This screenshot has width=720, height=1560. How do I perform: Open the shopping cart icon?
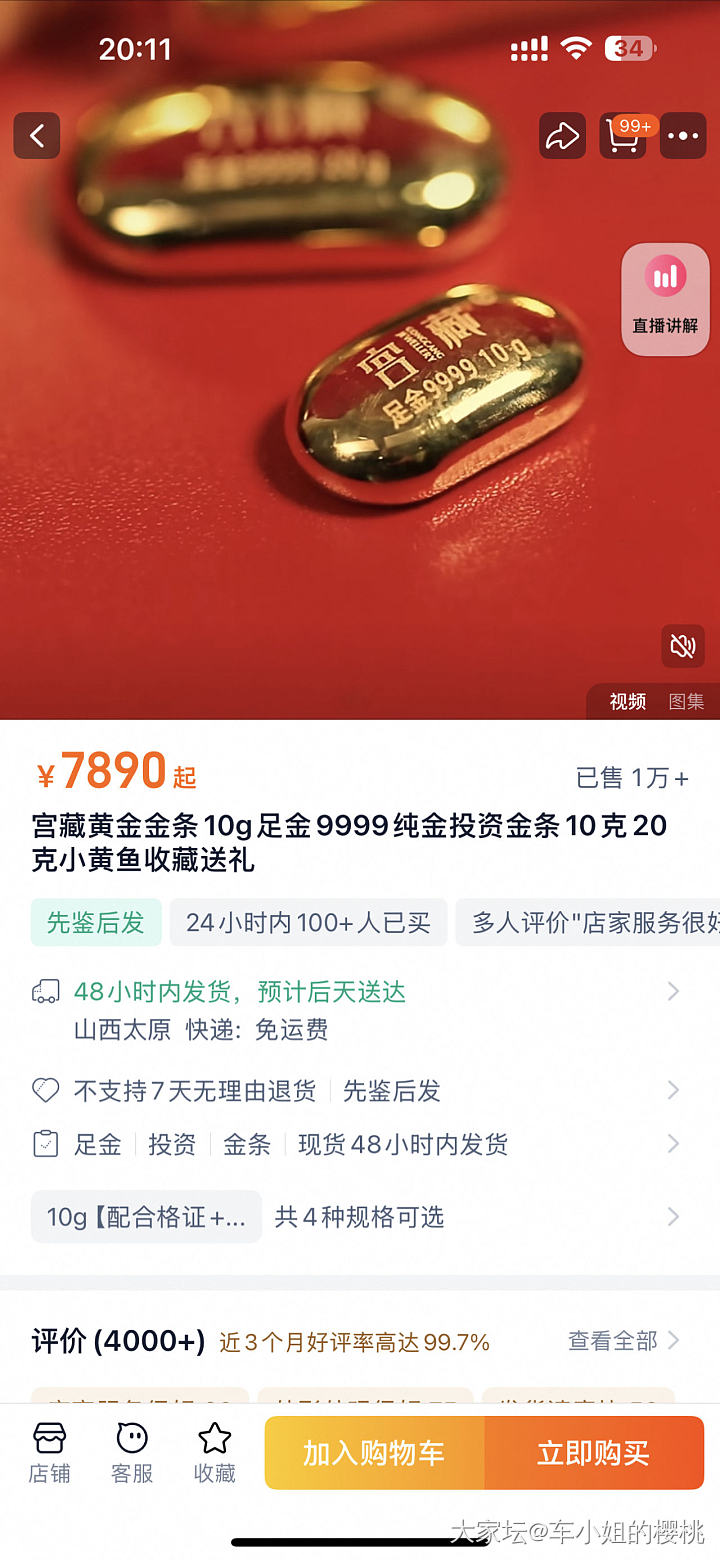point(623,135)
